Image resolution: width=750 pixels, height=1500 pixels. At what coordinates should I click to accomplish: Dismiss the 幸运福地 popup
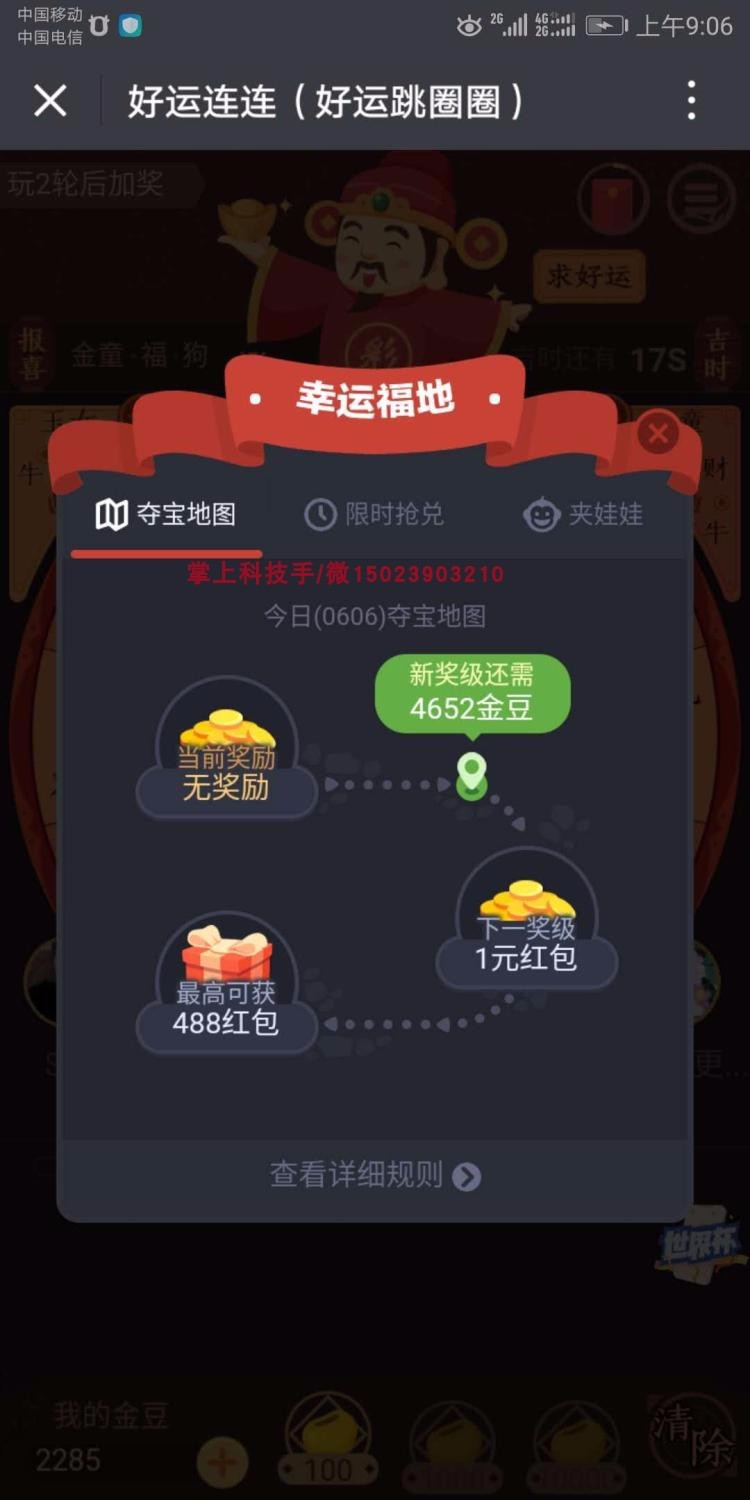658,433
